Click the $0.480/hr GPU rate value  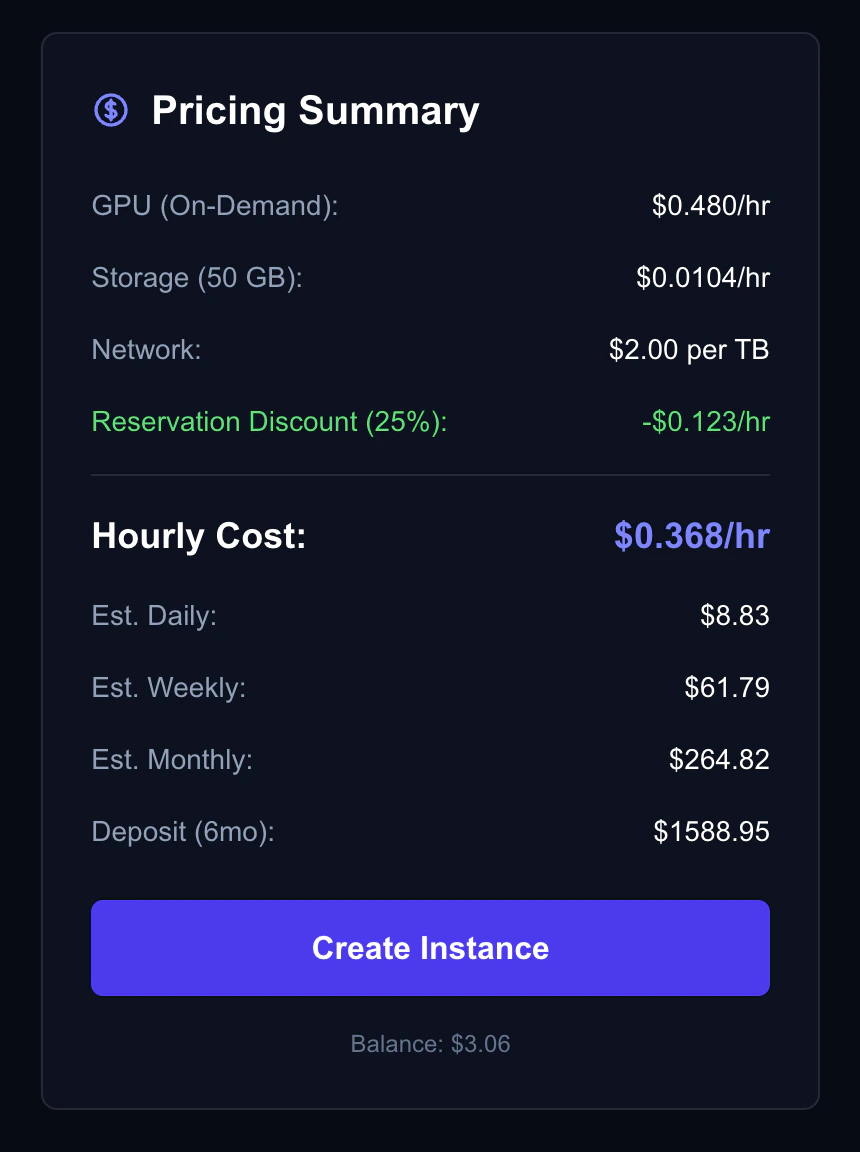710,206
